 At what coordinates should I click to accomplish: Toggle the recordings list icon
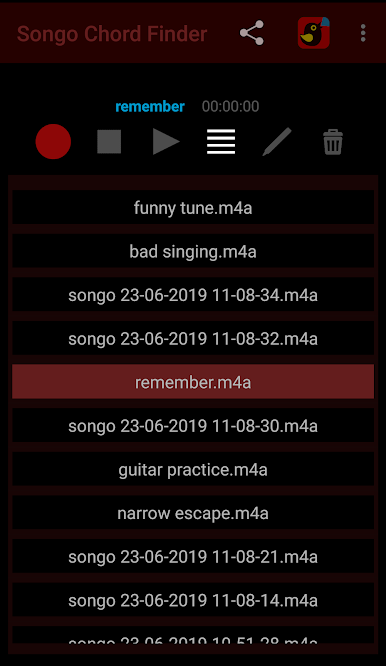tap(221, 141)
